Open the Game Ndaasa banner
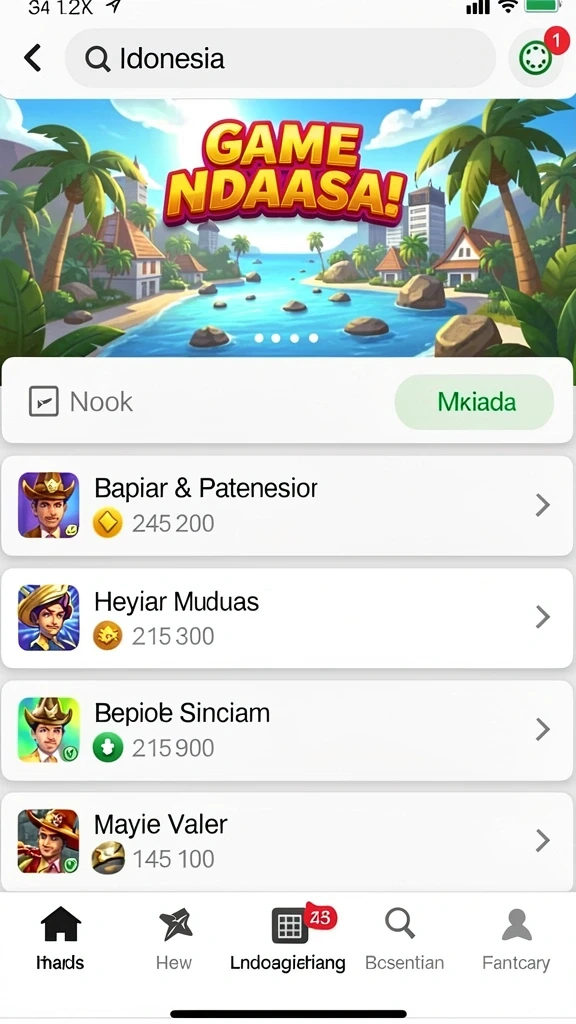 point(288,228)
